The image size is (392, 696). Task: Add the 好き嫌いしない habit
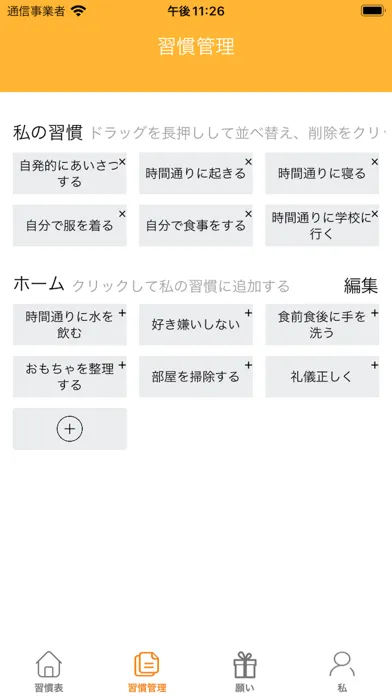point(248,313)
